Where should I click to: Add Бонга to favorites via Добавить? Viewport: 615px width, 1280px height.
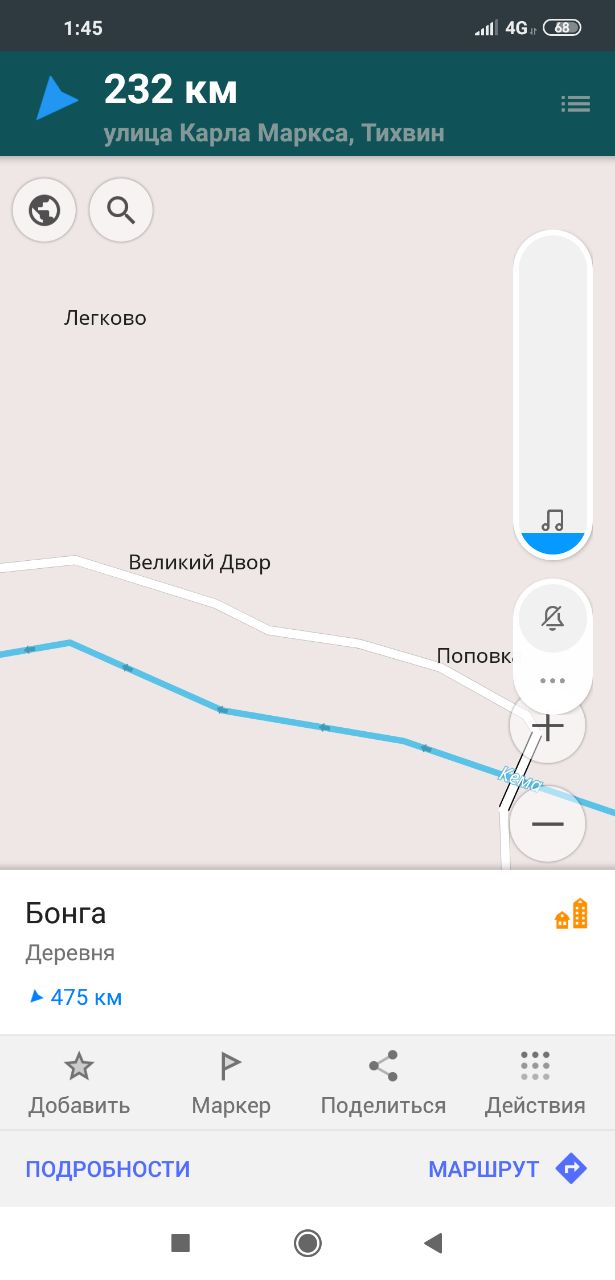(79, 1084)
